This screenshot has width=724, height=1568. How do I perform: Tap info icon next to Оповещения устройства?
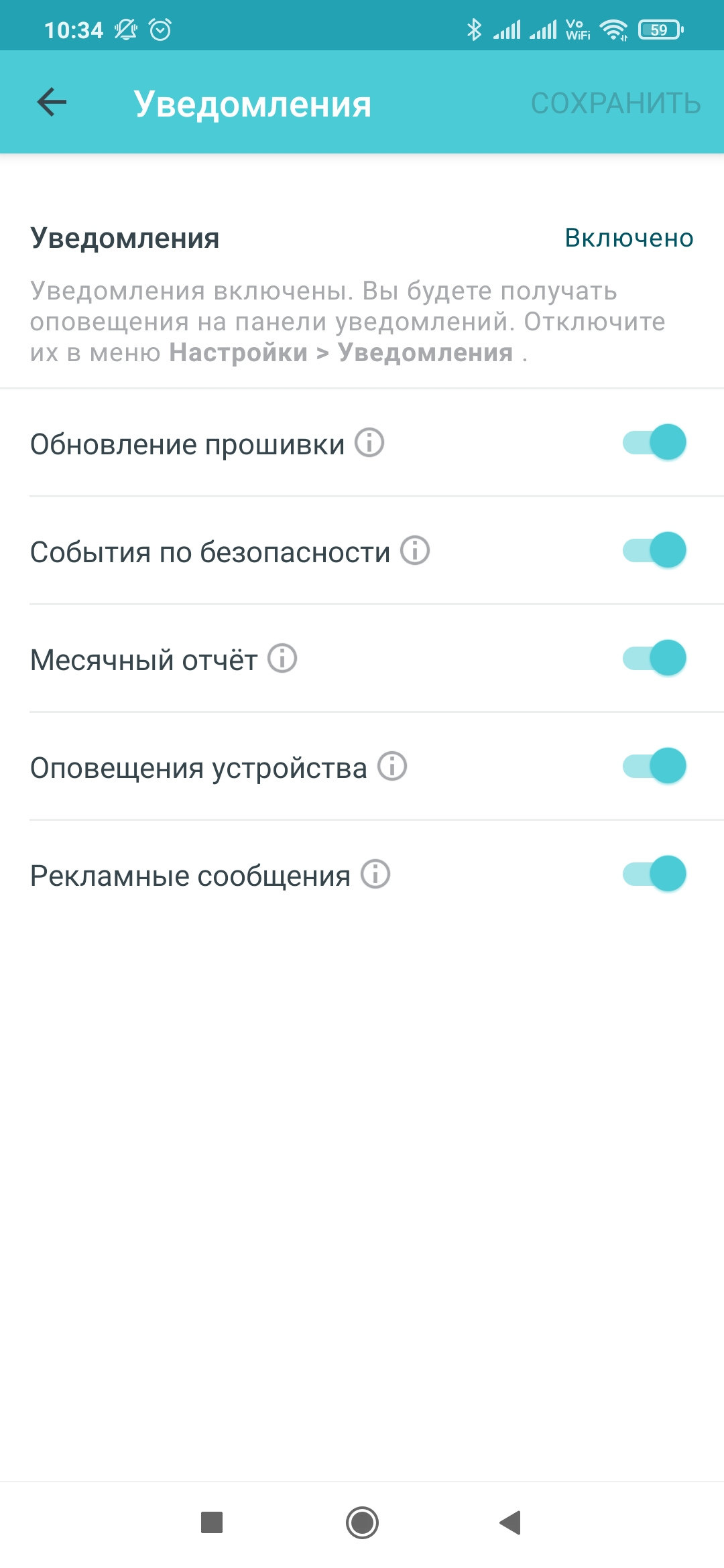[392, 767]
